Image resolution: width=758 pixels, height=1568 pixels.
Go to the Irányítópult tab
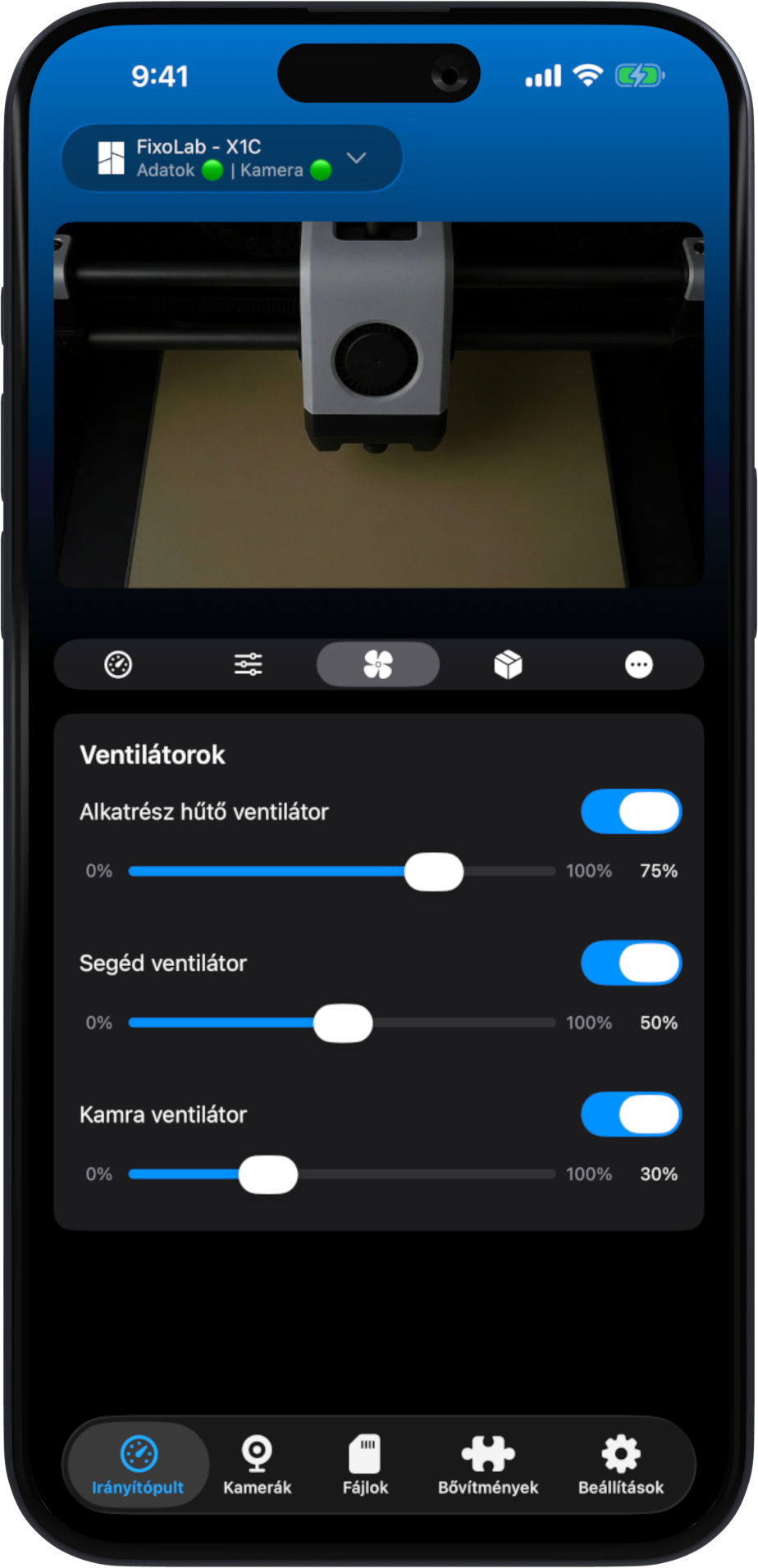click(x=138, y=1465)
